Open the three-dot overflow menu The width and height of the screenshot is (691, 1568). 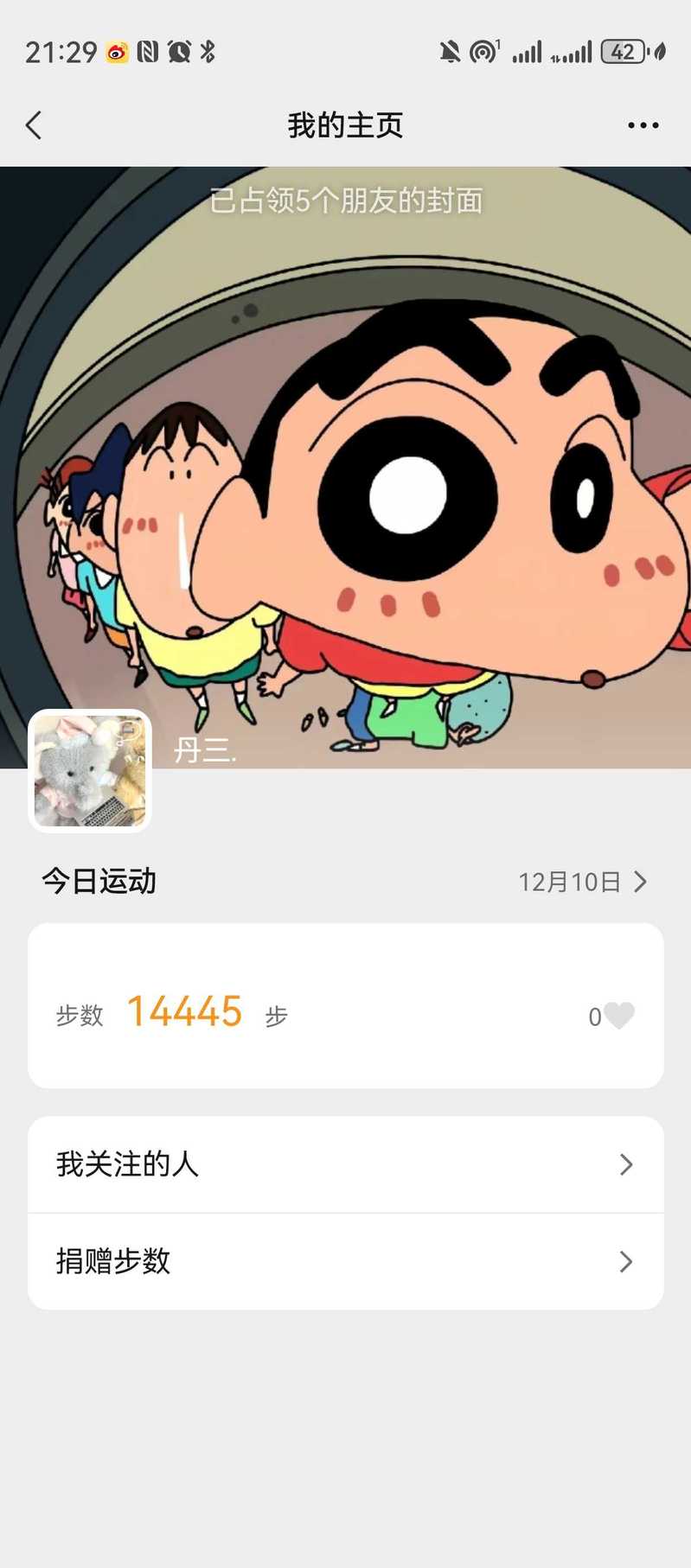tap(643, 126)
